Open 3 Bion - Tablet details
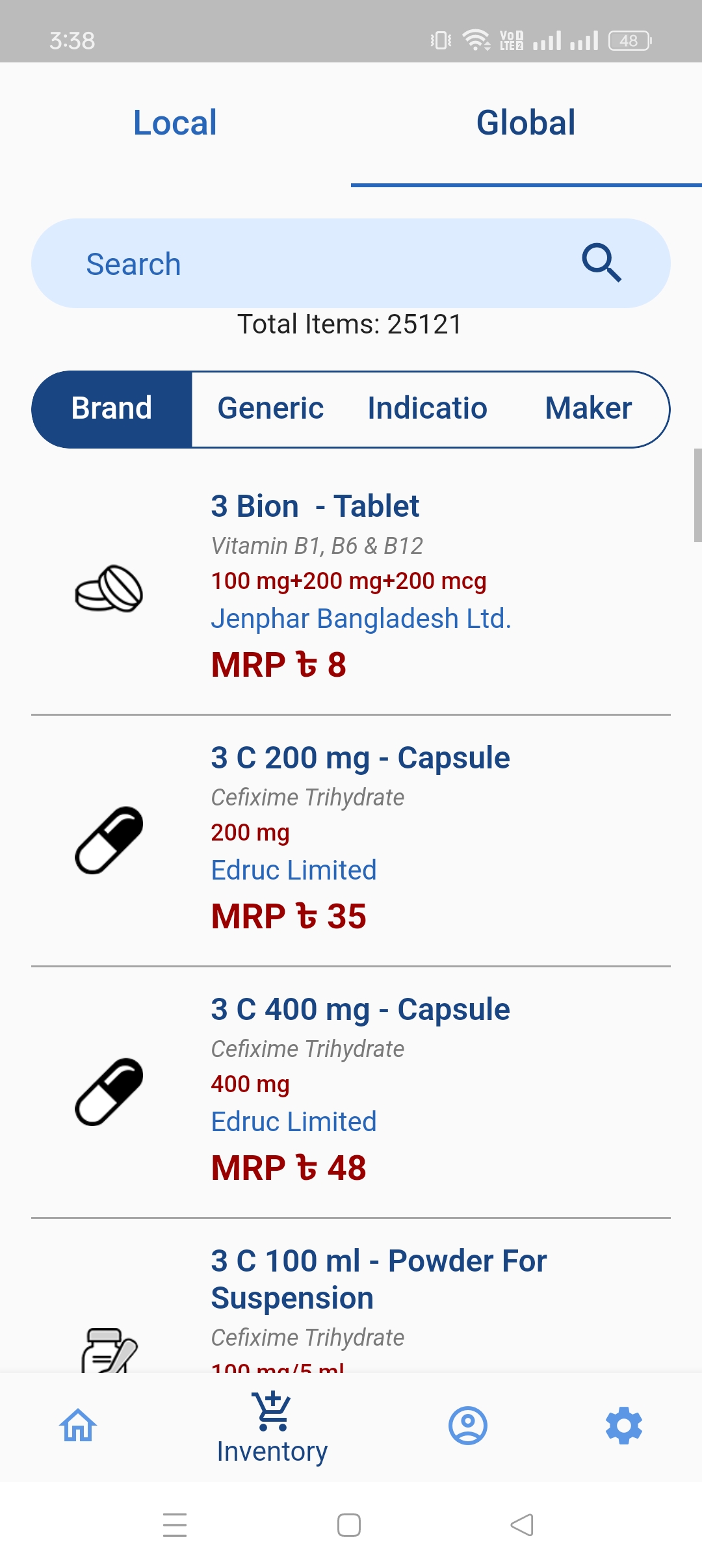 [x=315, y=506]
